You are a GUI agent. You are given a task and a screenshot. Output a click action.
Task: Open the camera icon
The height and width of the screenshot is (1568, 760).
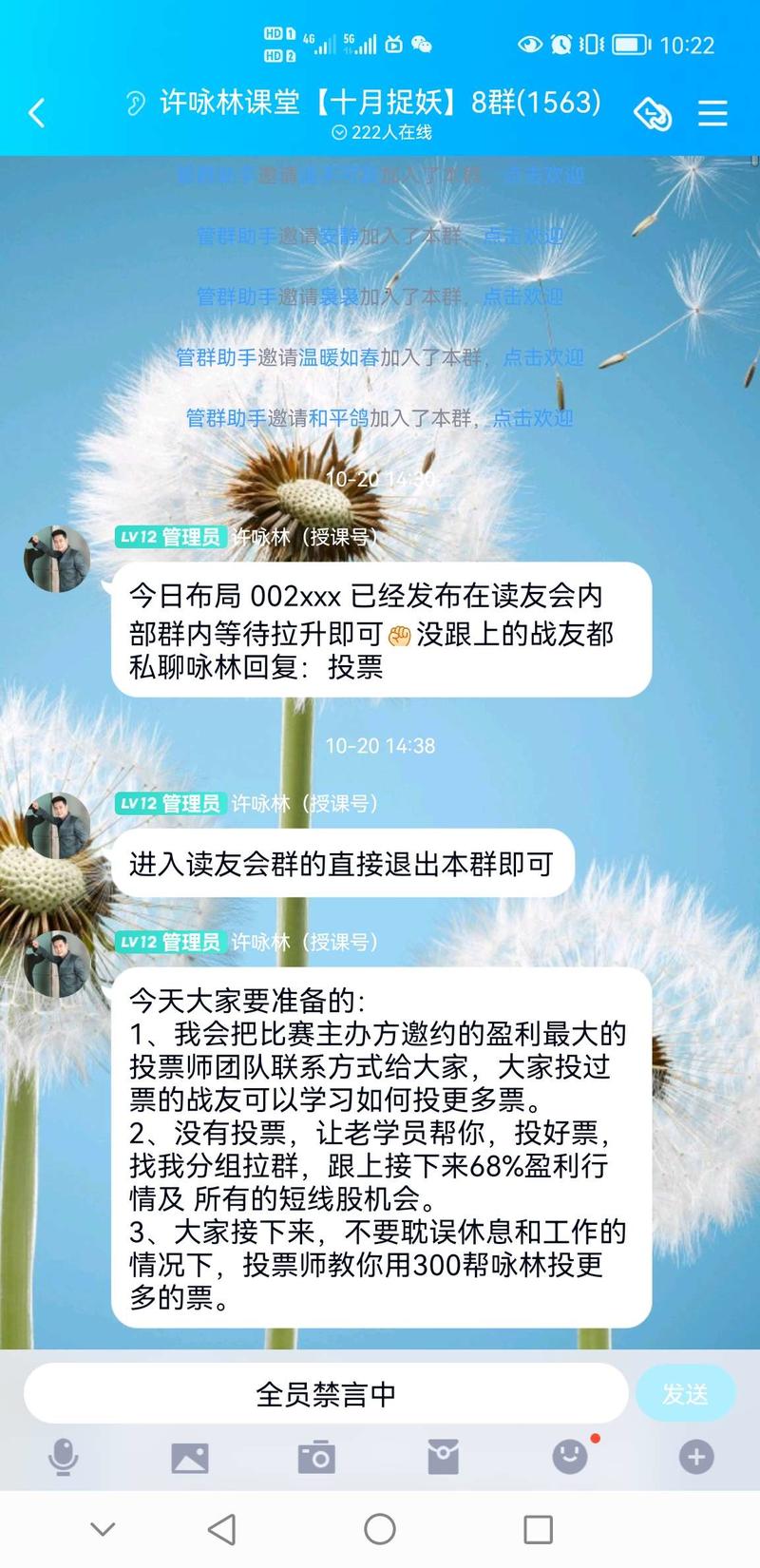click(x=316, y=1457)
